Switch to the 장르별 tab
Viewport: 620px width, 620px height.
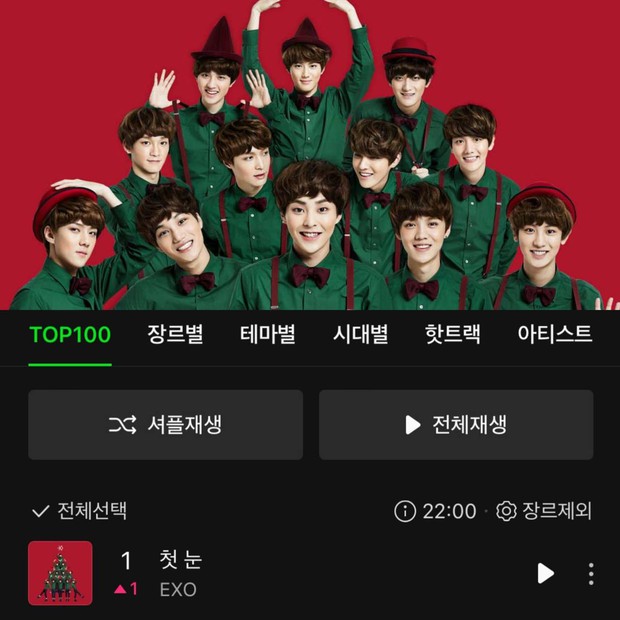click(x=175, y=334)
